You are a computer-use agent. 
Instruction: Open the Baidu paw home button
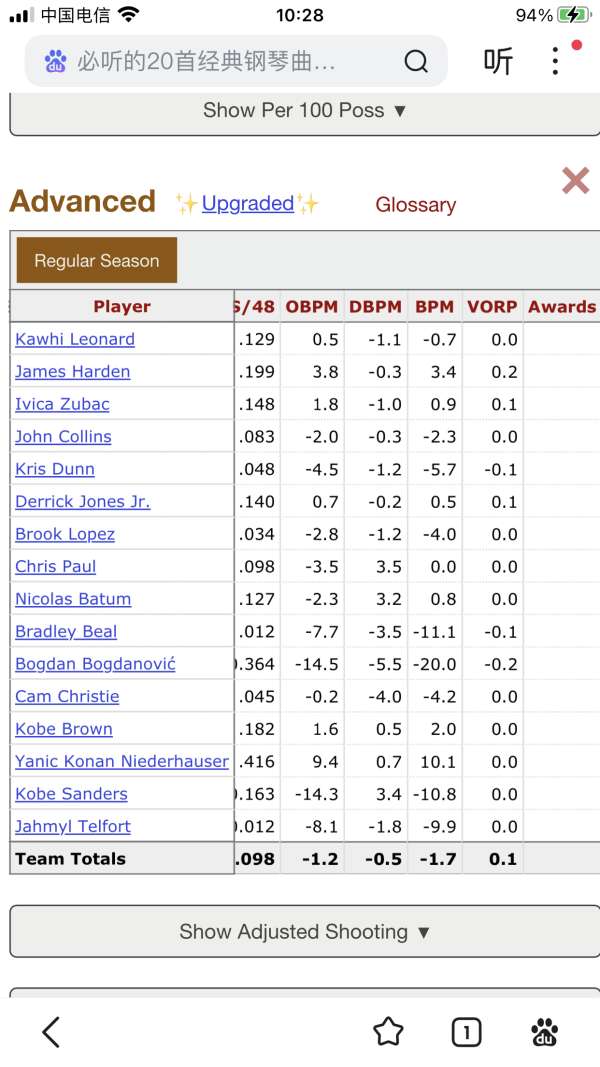[x=545, y=1032]
